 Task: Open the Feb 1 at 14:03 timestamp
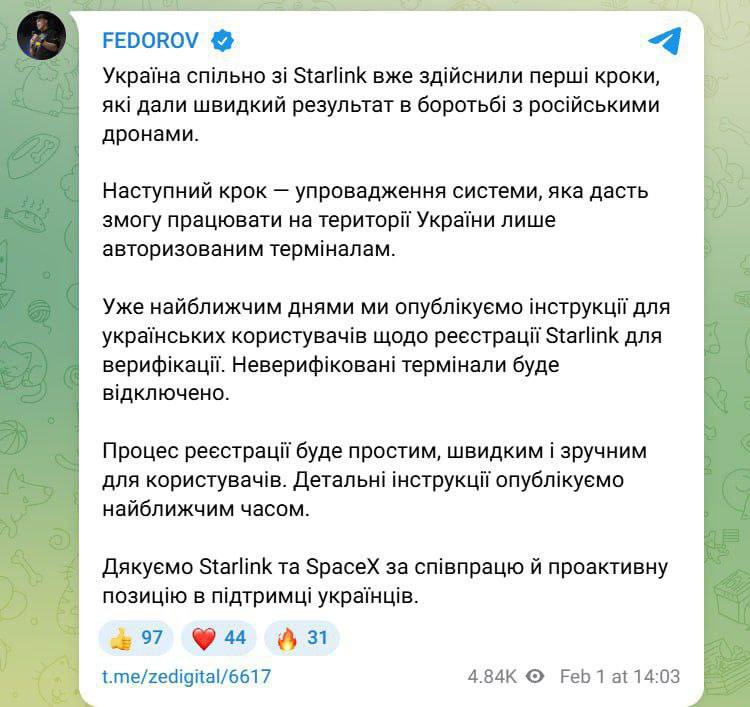tap(619, 676)
